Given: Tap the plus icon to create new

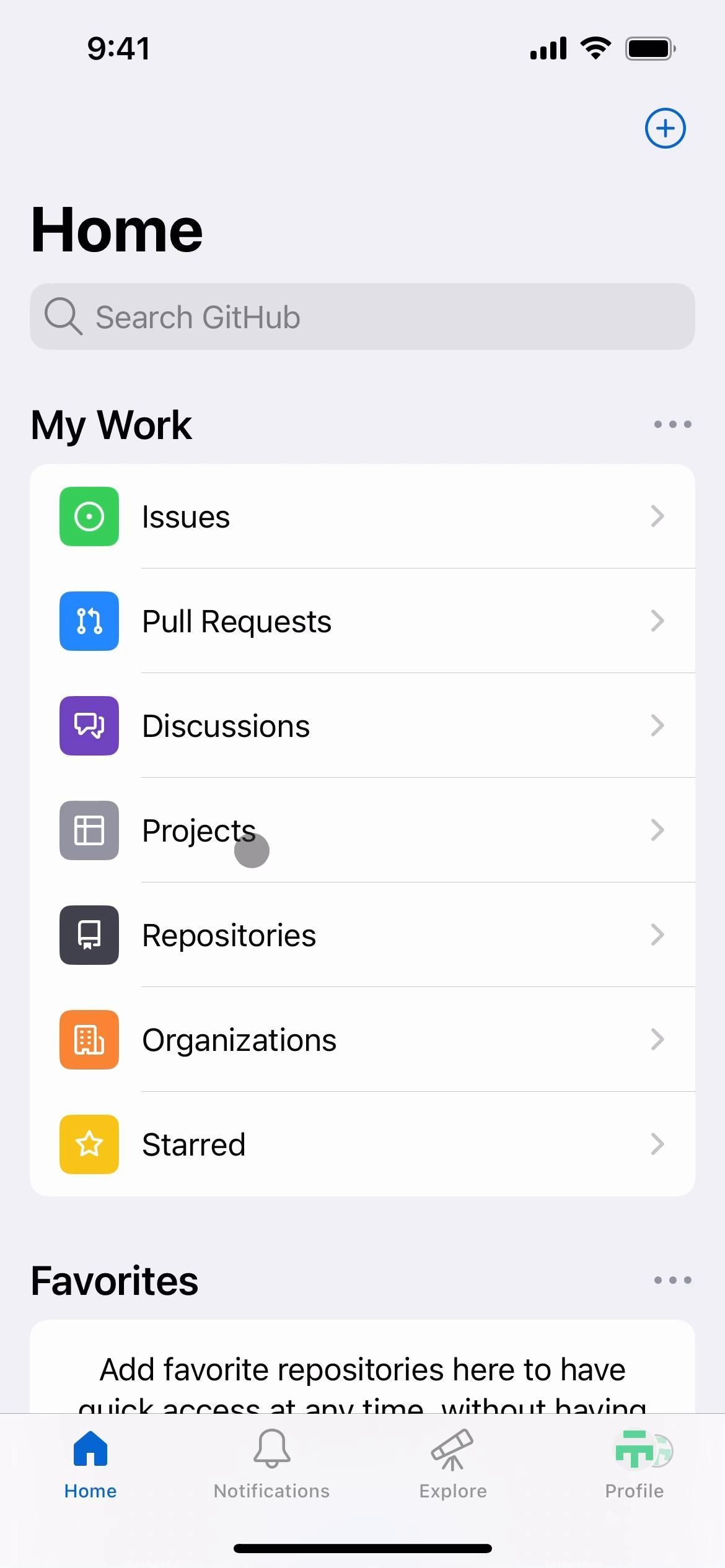Looking at the screenshot, I should [665, 129].
